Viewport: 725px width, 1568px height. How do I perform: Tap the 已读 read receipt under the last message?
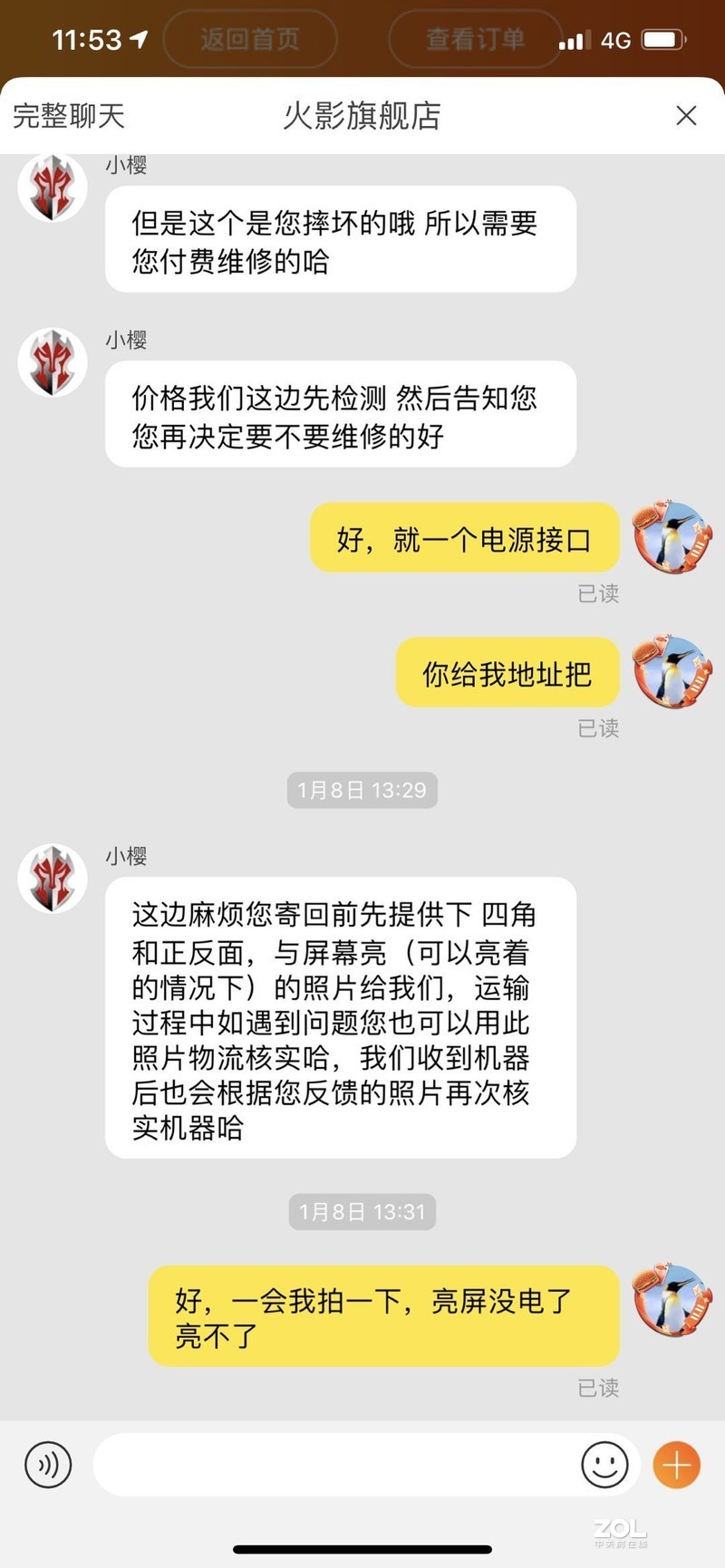pyautogui.click(x=599, y=1388)
